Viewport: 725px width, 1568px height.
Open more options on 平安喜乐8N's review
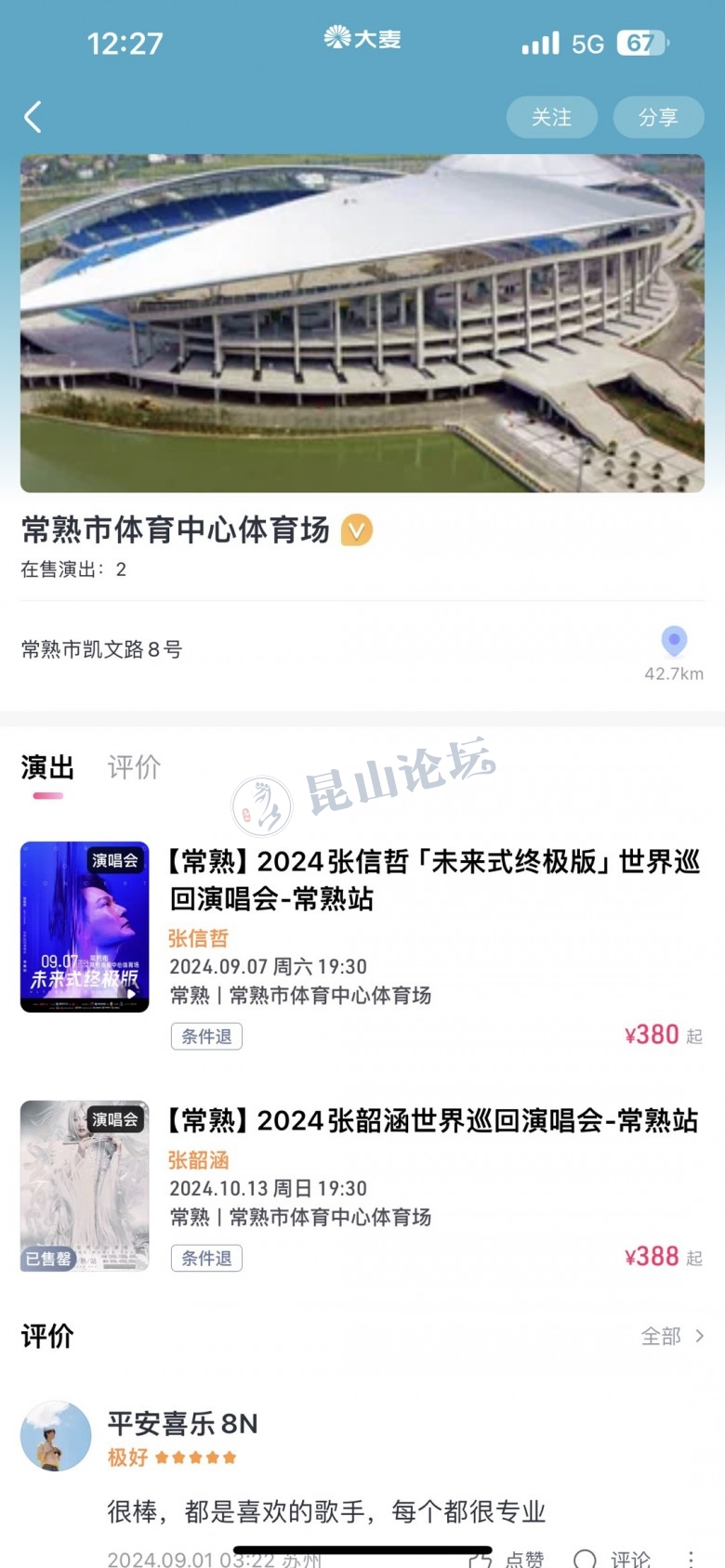691,1559
